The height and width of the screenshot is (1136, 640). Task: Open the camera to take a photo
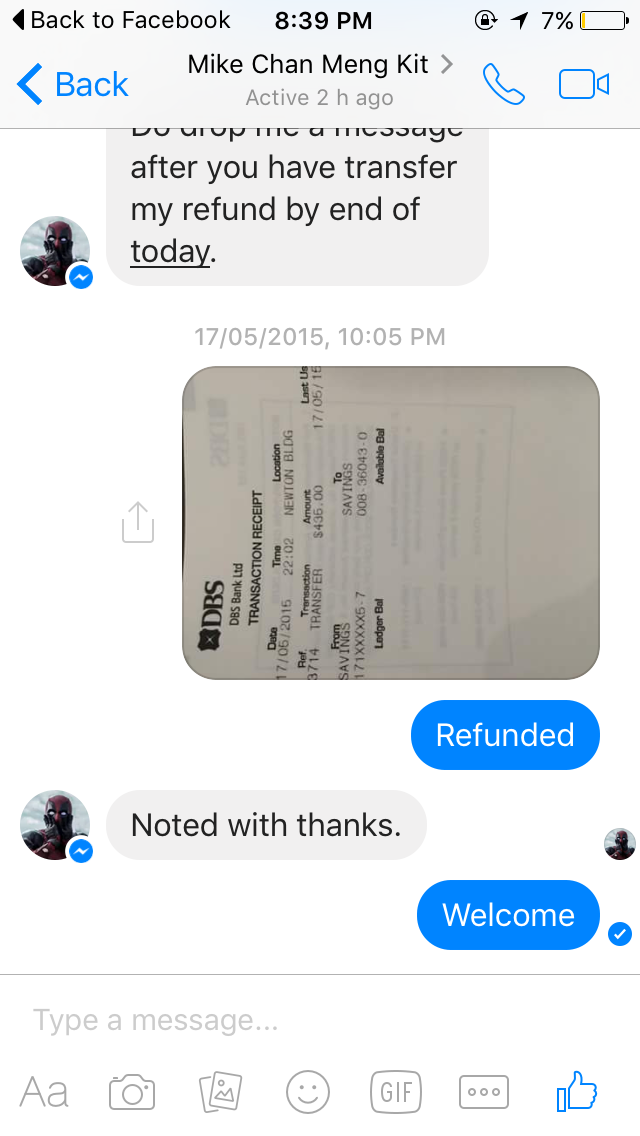pyautogui.click(x=132, y=1092)
